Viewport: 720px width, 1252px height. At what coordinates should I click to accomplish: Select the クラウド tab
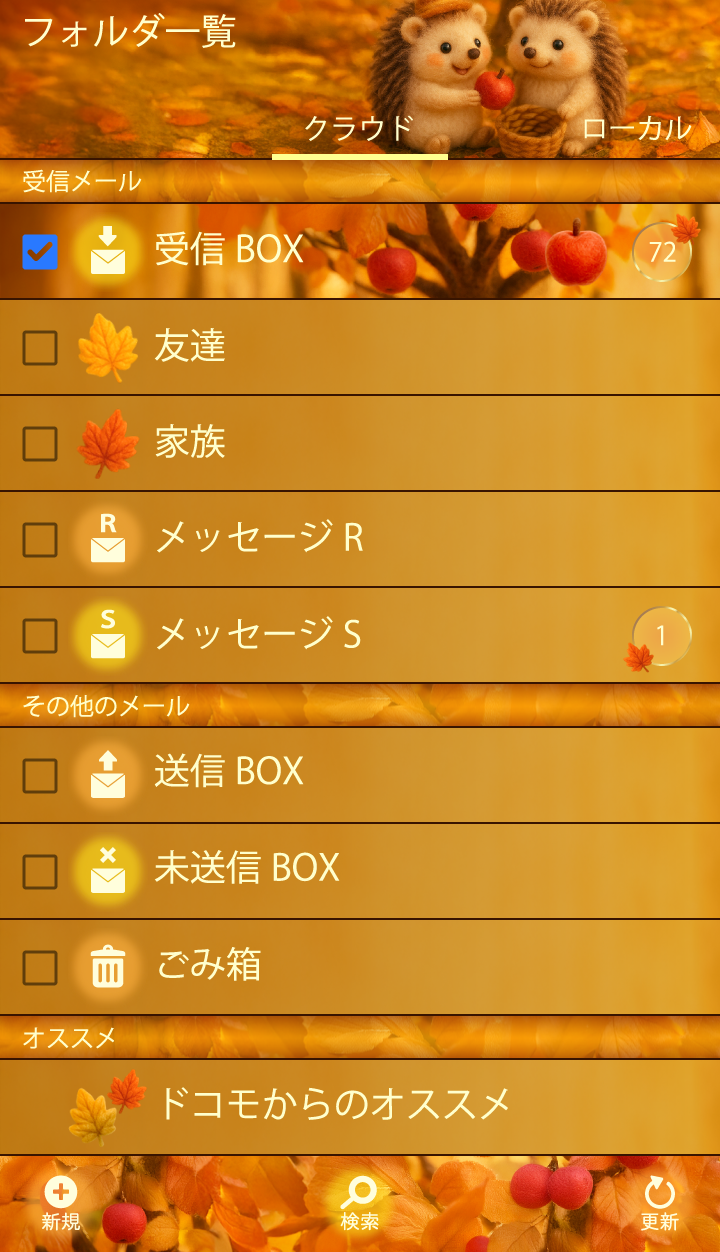pos(359,128)
